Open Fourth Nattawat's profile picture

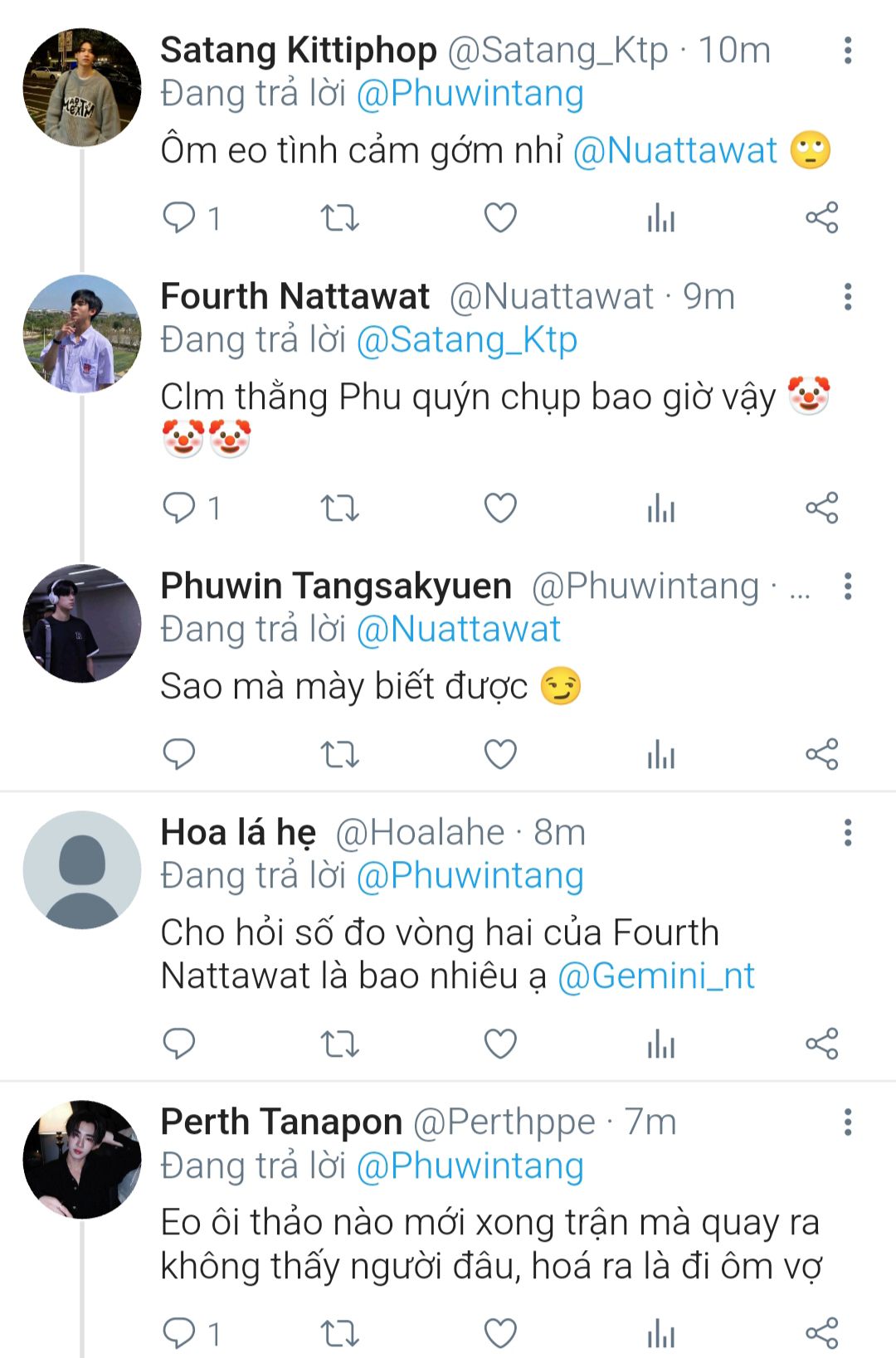click(82, 333)
